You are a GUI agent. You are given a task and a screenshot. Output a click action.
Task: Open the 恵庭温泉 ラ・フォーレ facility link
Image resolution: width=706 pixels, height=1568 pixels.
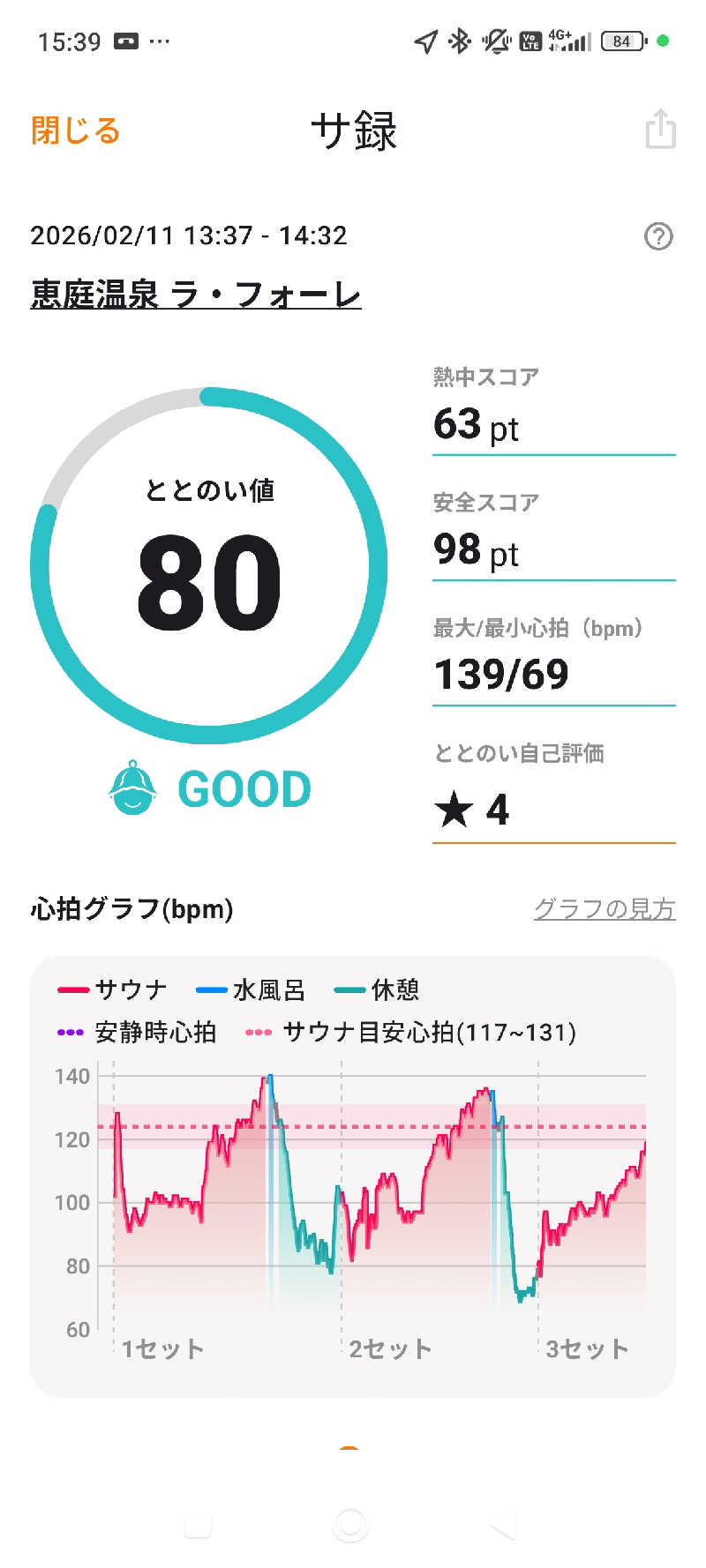point(196,294)
